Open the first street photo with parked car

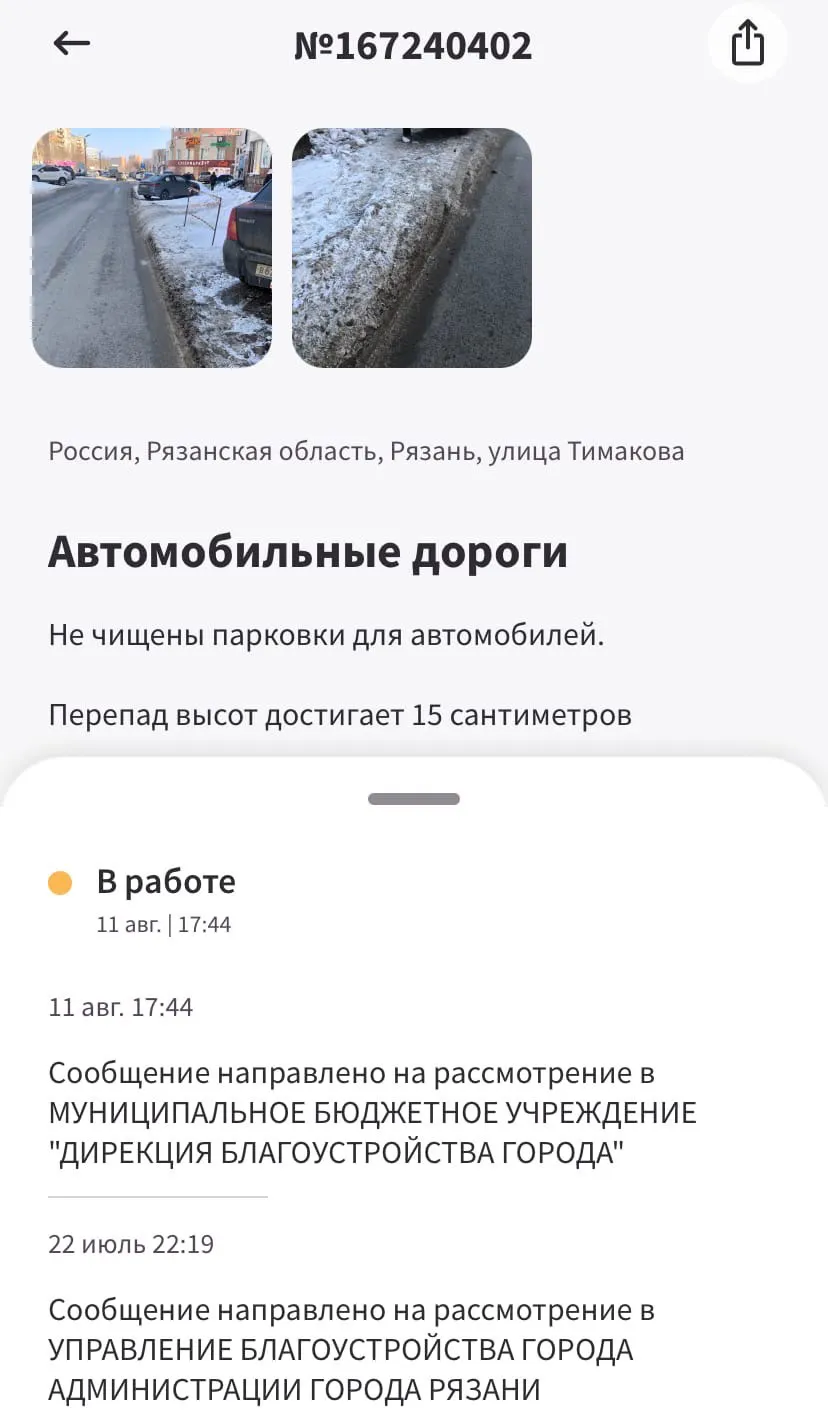[152, 248]
